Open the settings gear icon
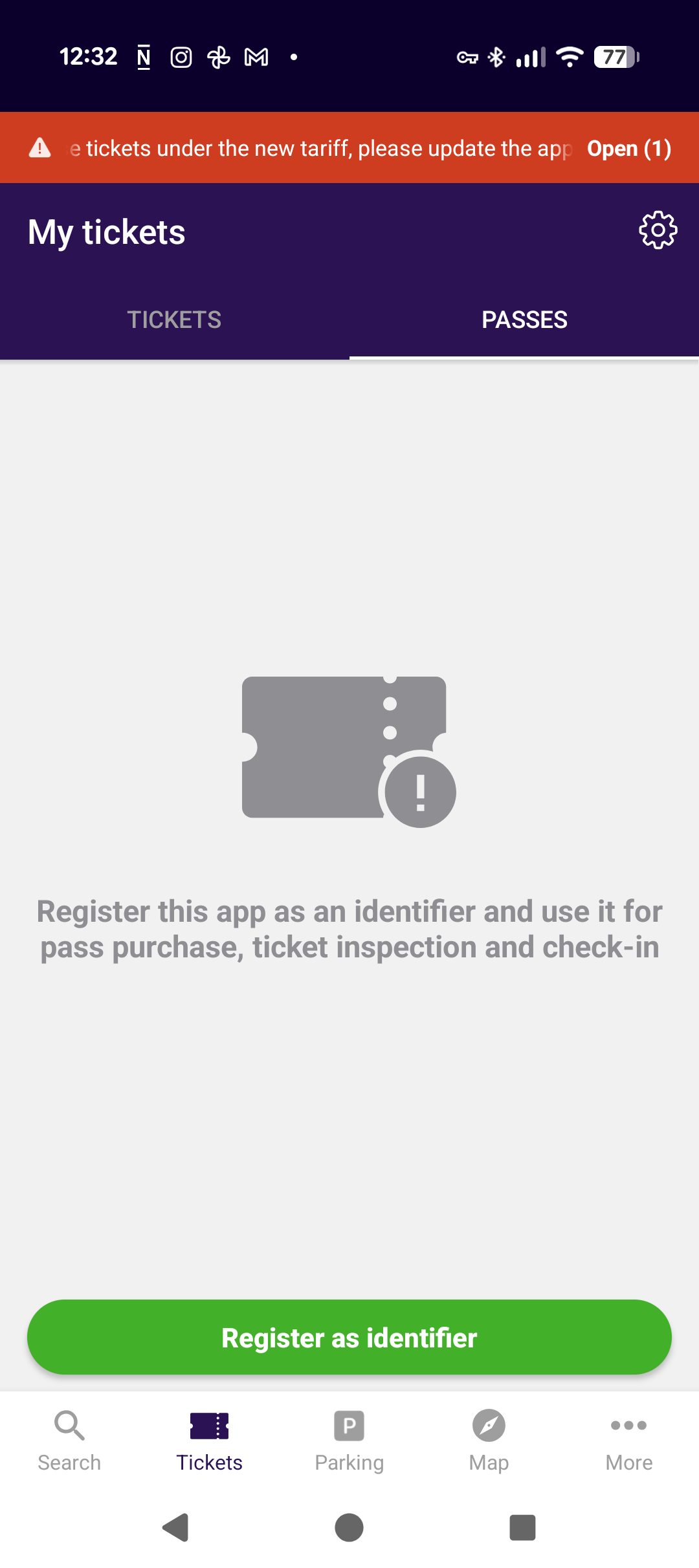699x1568 pixels. [658, 230]
